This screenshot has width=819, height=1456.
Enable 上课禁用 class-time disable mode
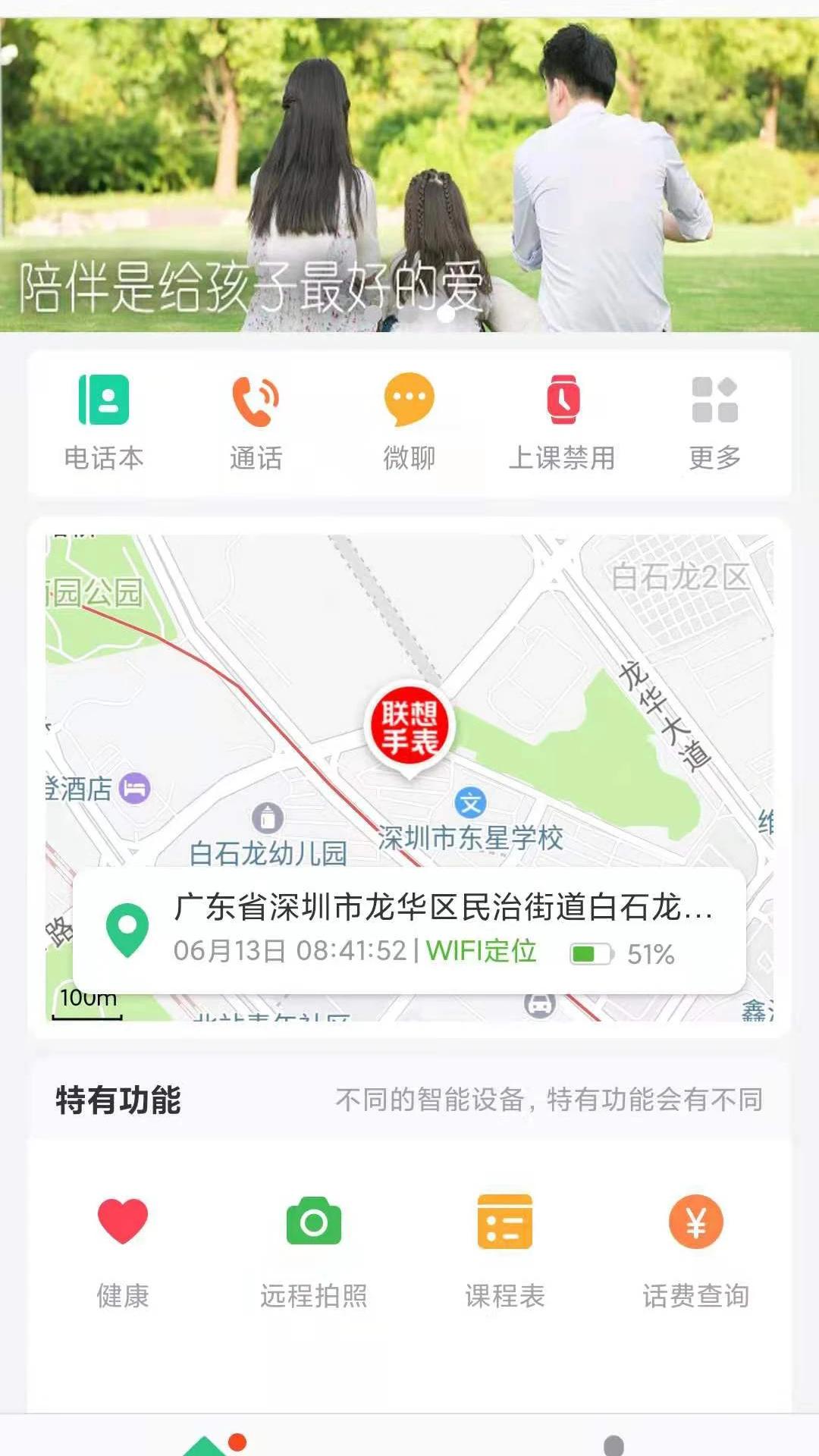pyautogui.click(x=563, y=421)
